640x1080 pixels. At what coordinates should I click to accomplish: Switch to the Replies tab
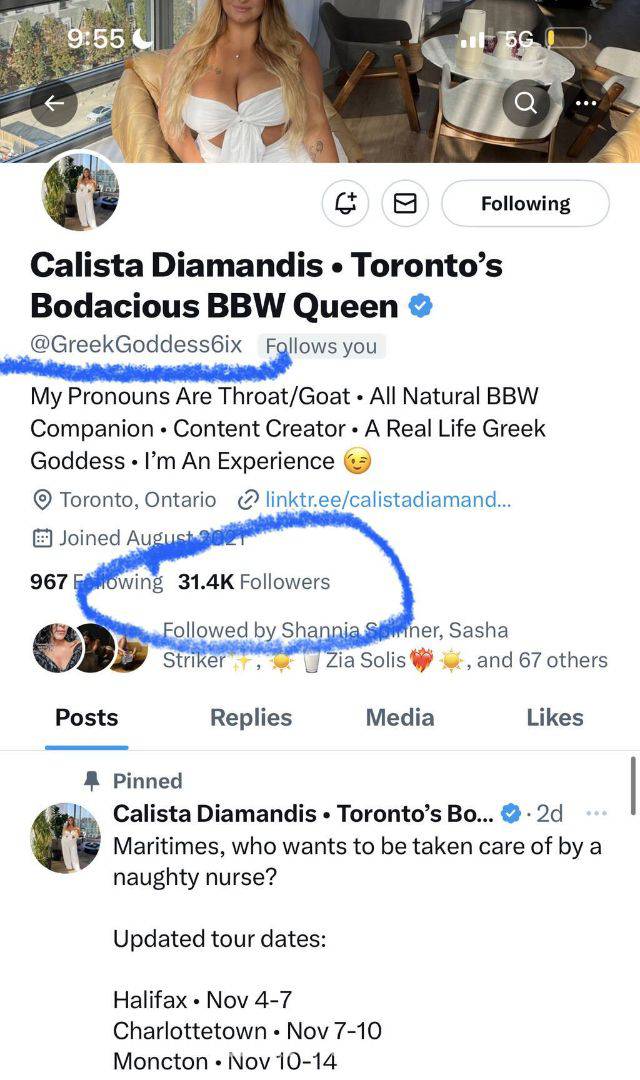coord(251,717)
